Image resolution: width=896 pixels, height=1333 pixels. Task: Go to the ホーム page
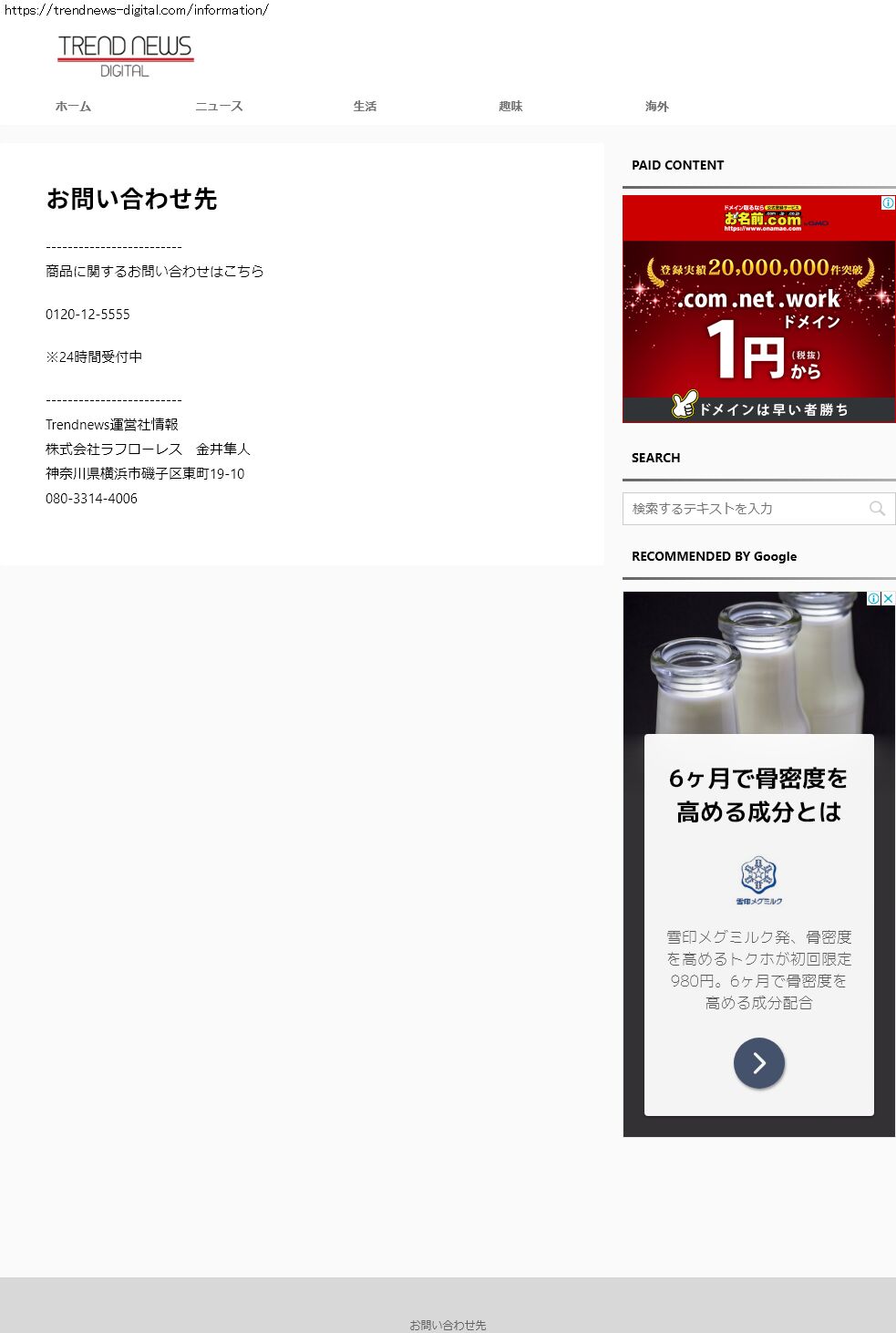pyautogui.click(x=73, y=107)
